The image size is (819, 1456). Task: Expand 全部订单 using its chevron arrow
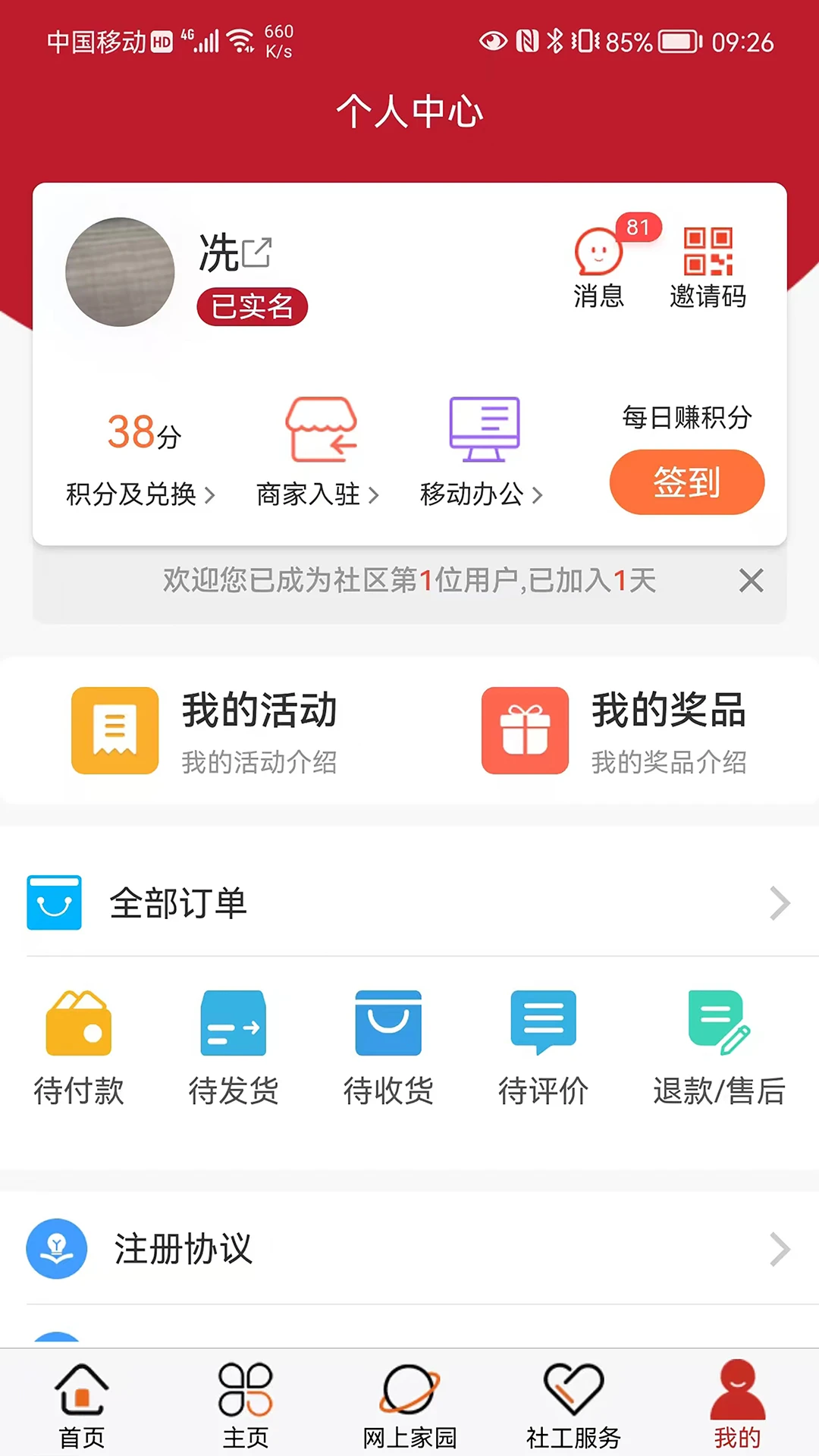click(x=780, y=902)
